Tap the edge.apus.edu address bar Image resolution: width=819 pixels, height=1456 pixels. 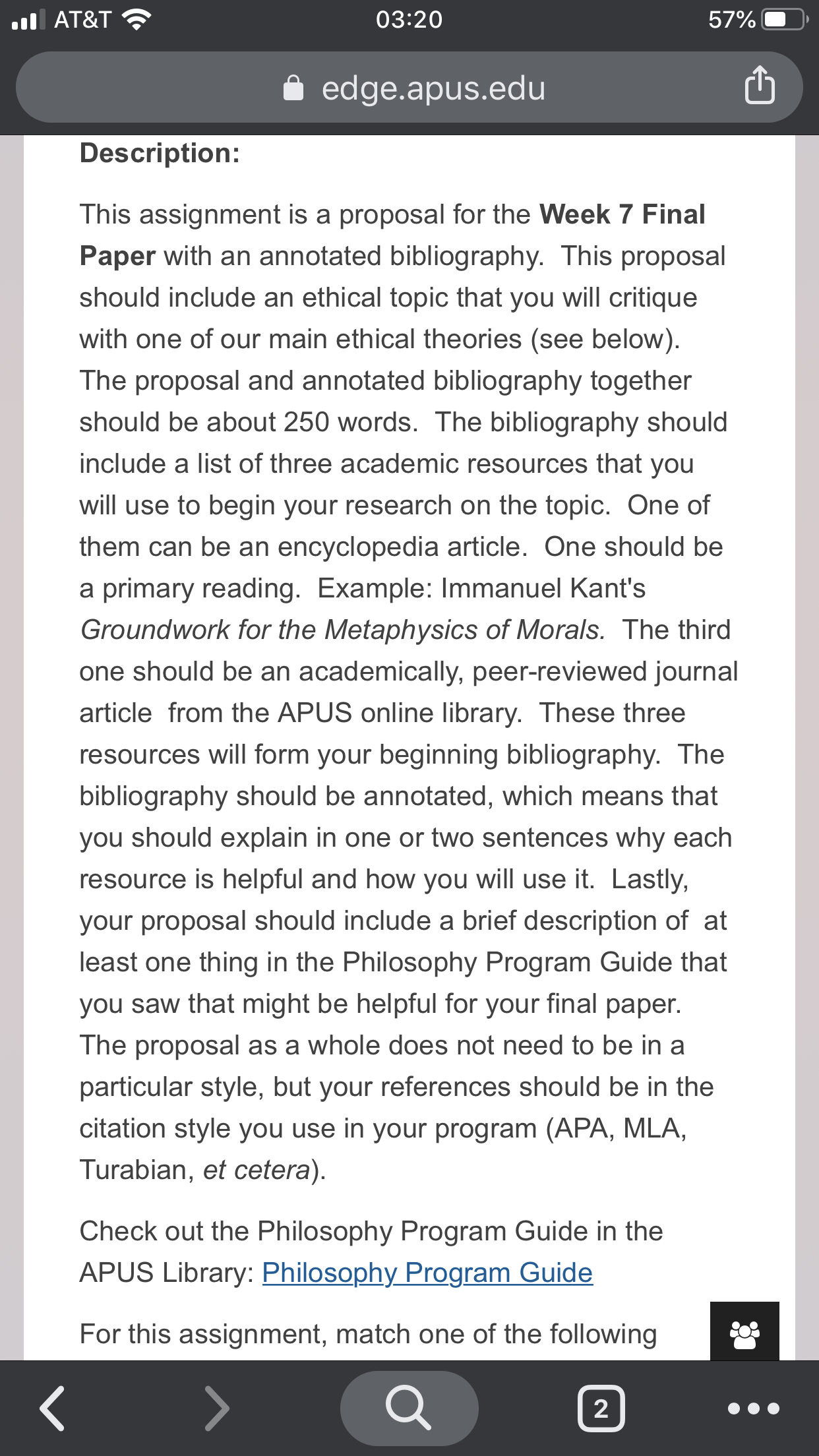[x=409, y=87]
